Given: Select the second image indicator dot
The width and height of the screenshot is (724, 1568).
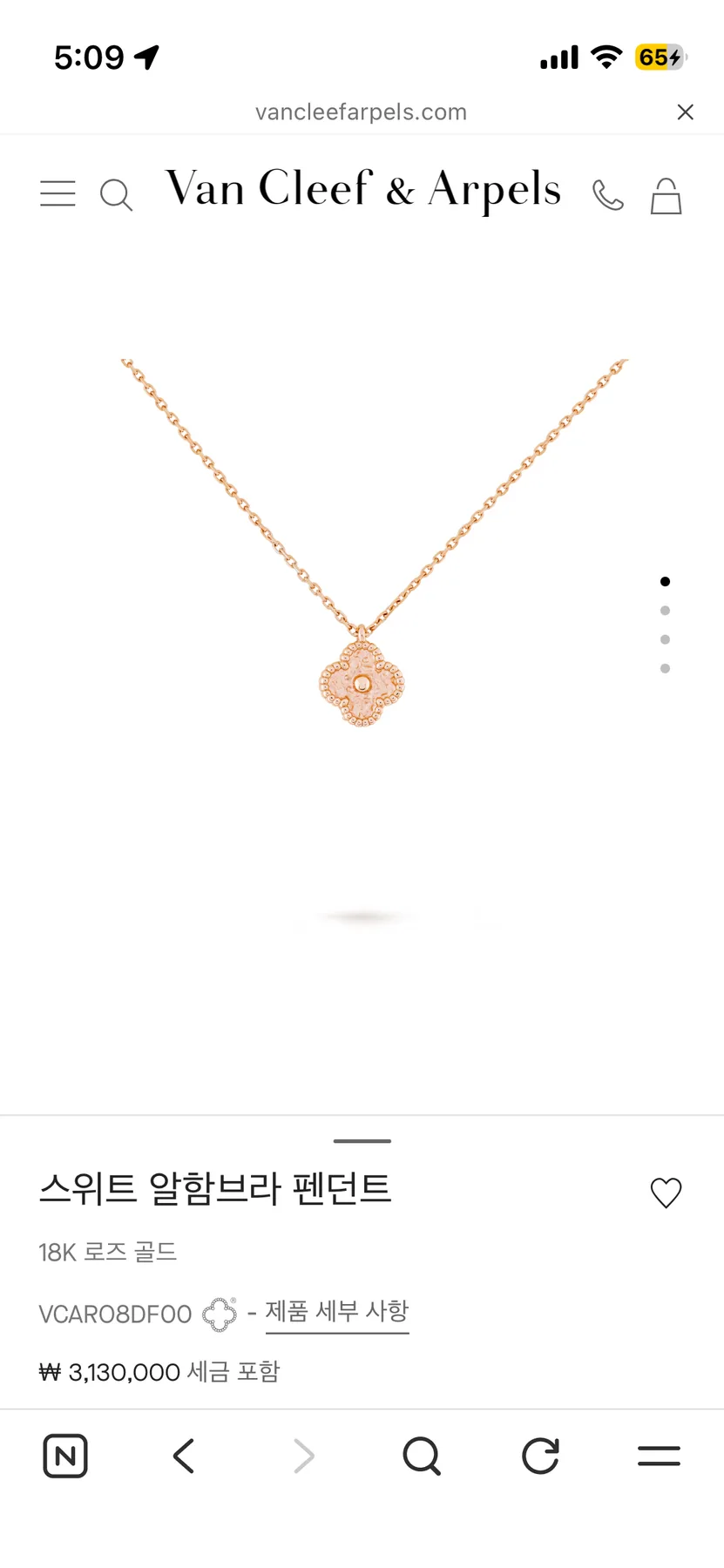Looking at the screenshot, I should pyautogui.click(x=666, y=611).
